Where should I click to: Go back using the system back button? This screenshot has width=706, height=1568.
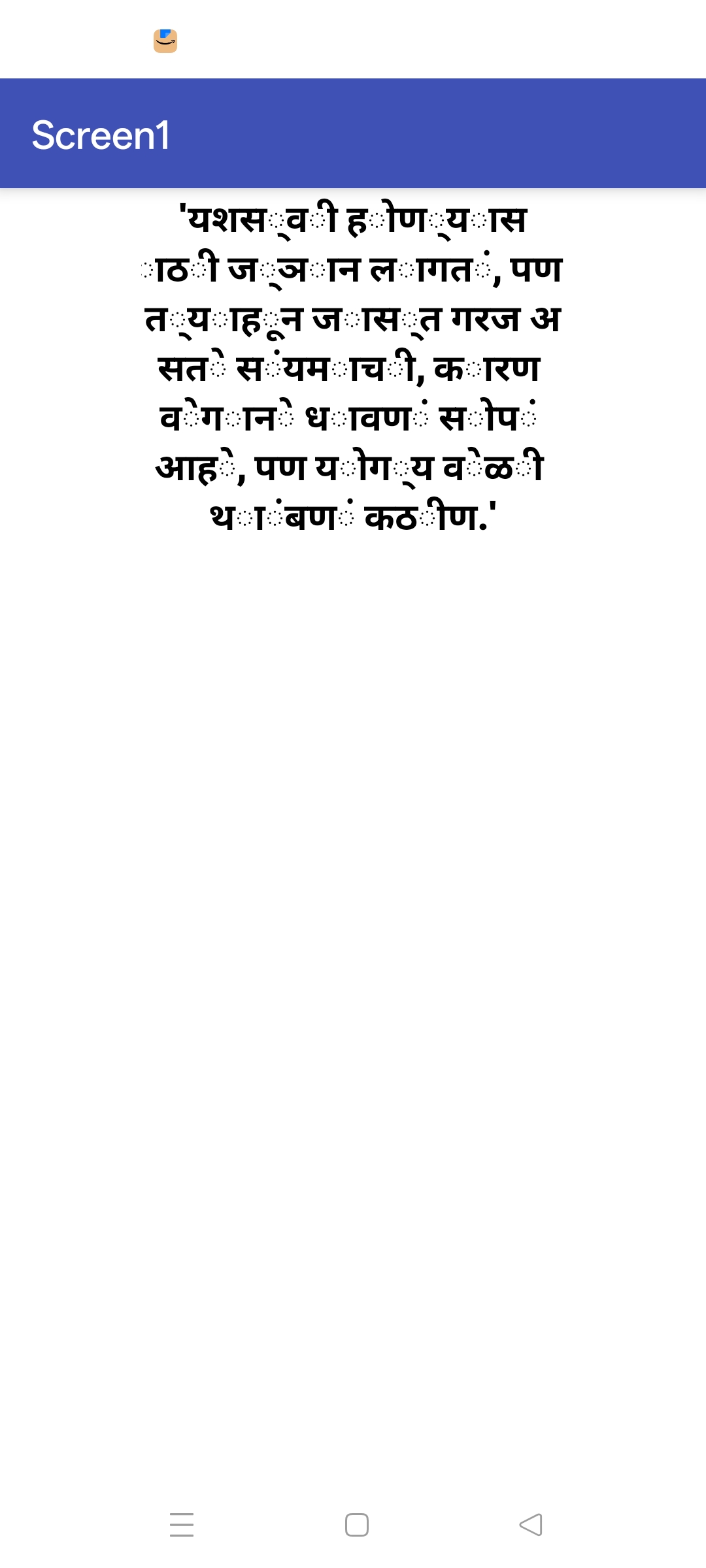[x=531, y=1525]
